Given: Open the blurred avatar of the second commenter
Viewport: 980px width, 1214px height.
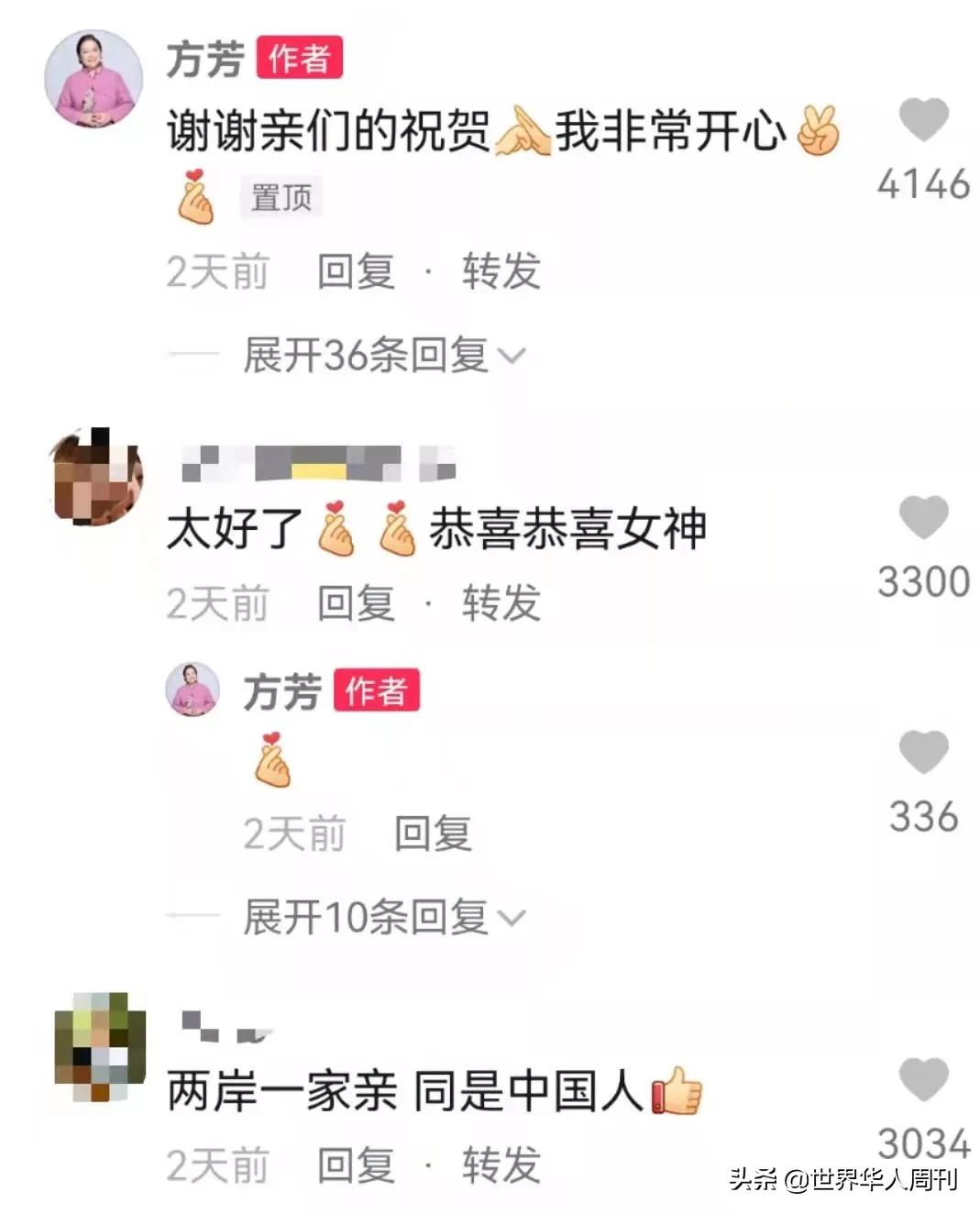Looking at the screenshot, I should click(x=96, y=474).
